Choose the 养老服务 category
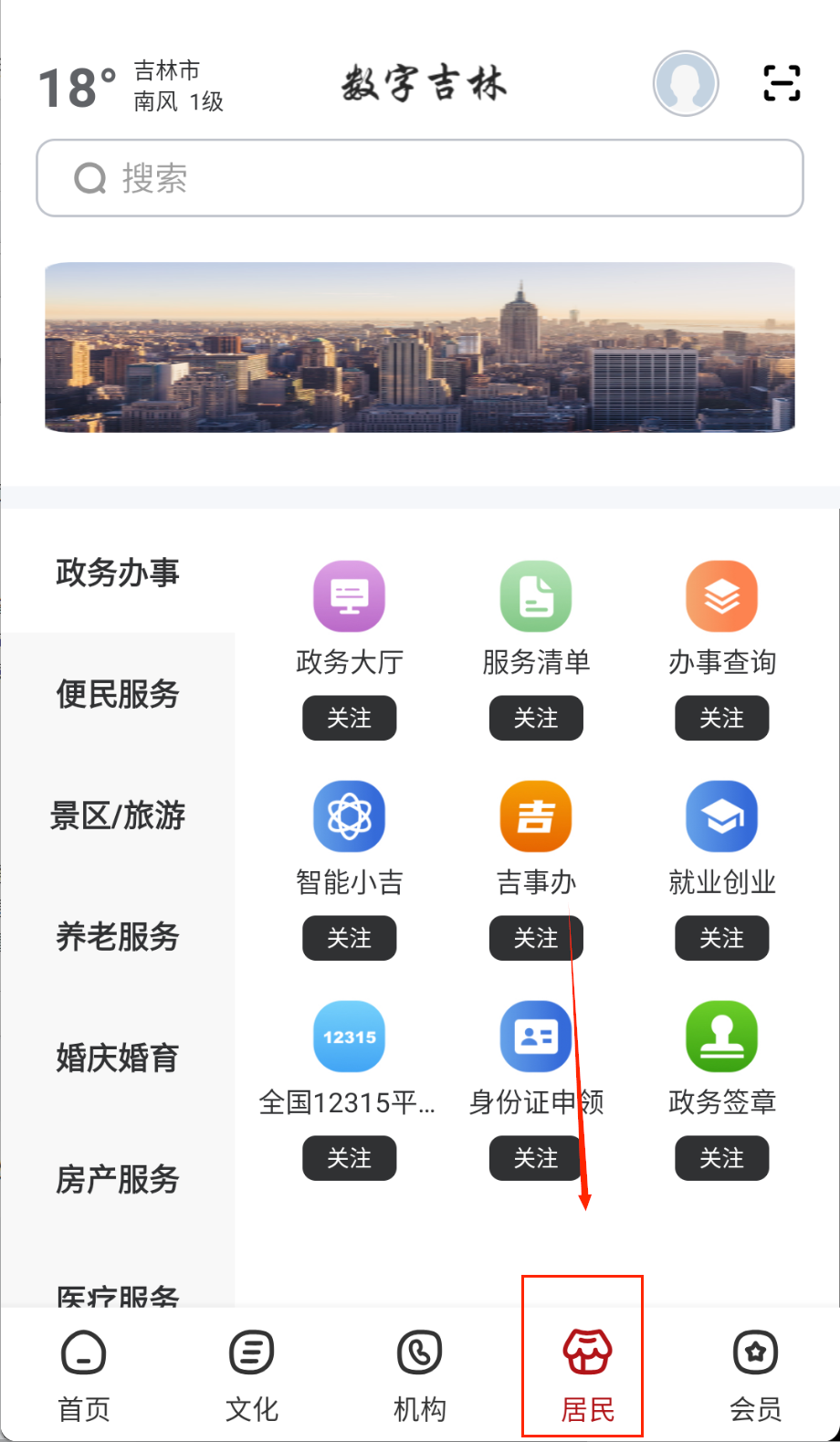Viewport: 840px width, 1442px height. [x=118, y=936]
